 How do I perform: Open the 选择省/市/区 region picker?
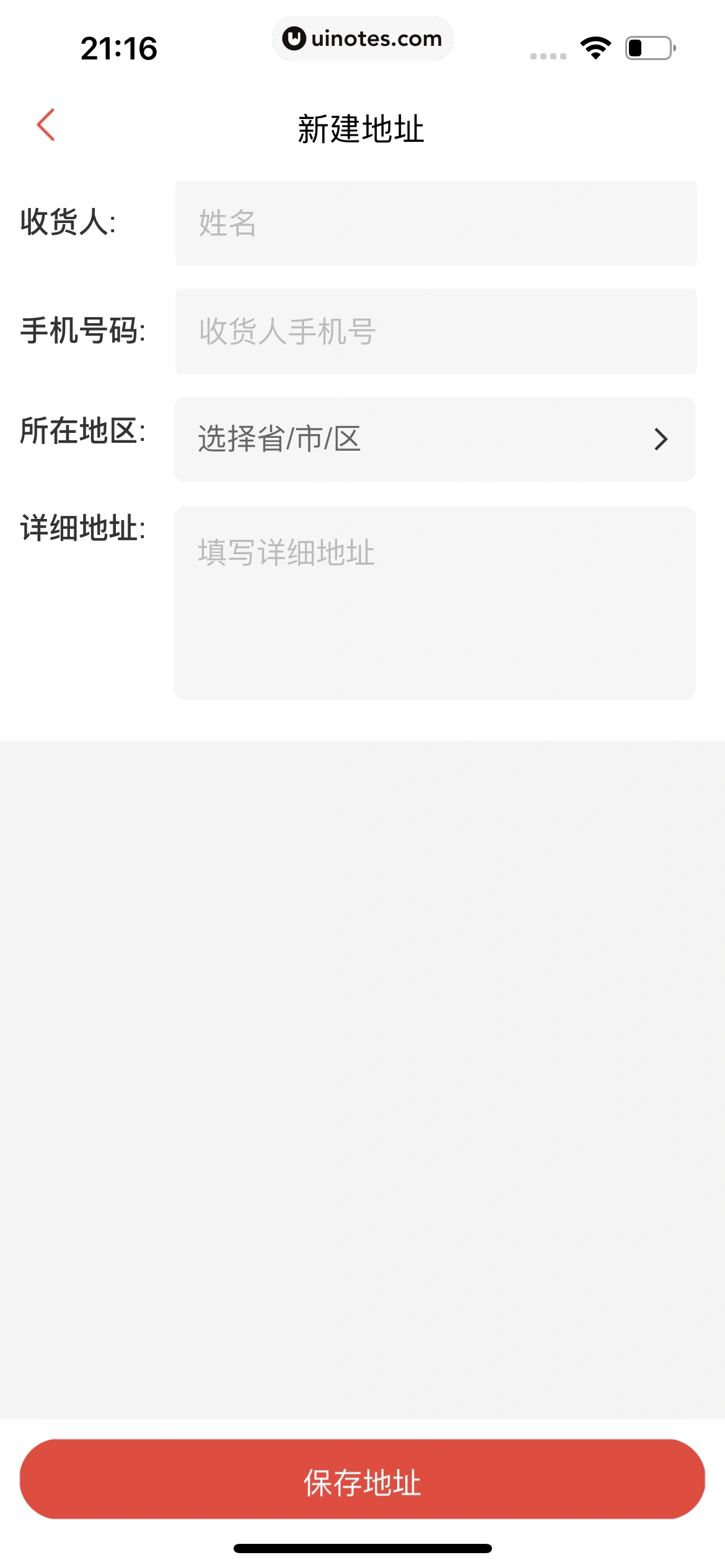[x=434, y=440]
